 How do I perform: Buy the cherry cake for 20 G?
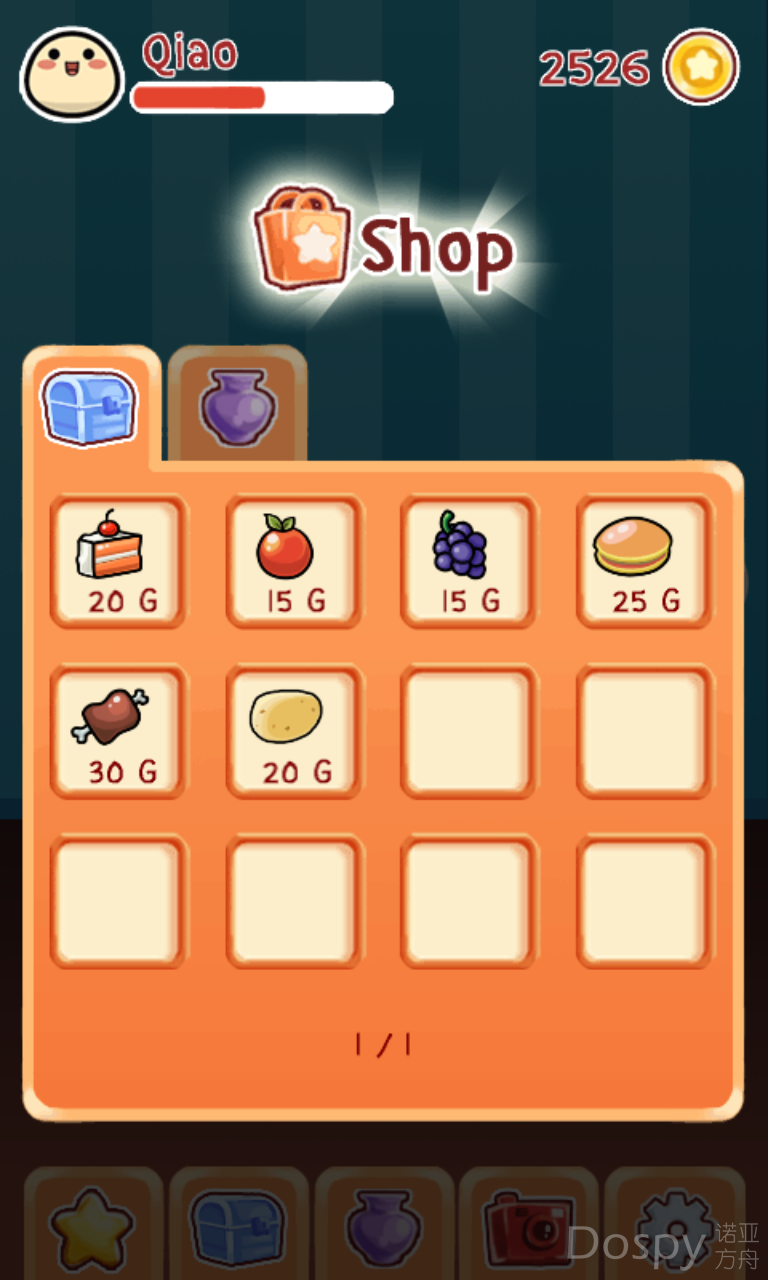pos(117,562)
